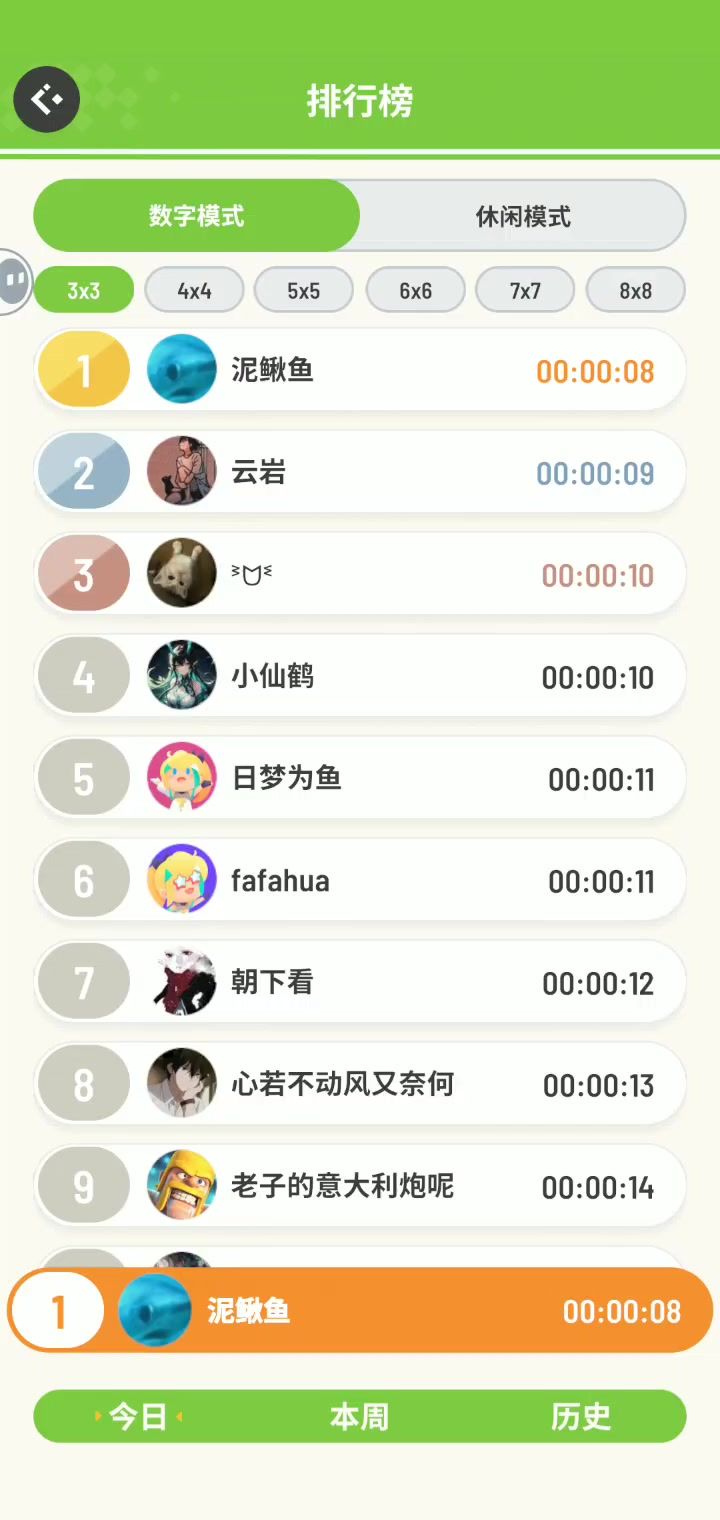The image size is (720, 1520).
Task: Choose the 6x6 grid size
Action: click(x=415, y=291)
